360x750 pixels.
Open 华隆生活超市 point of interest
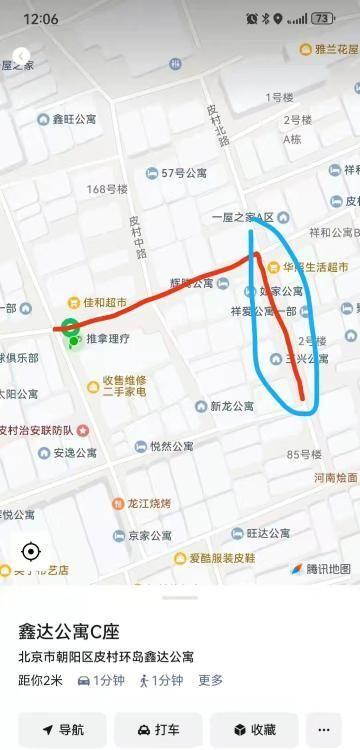[308, 267]
